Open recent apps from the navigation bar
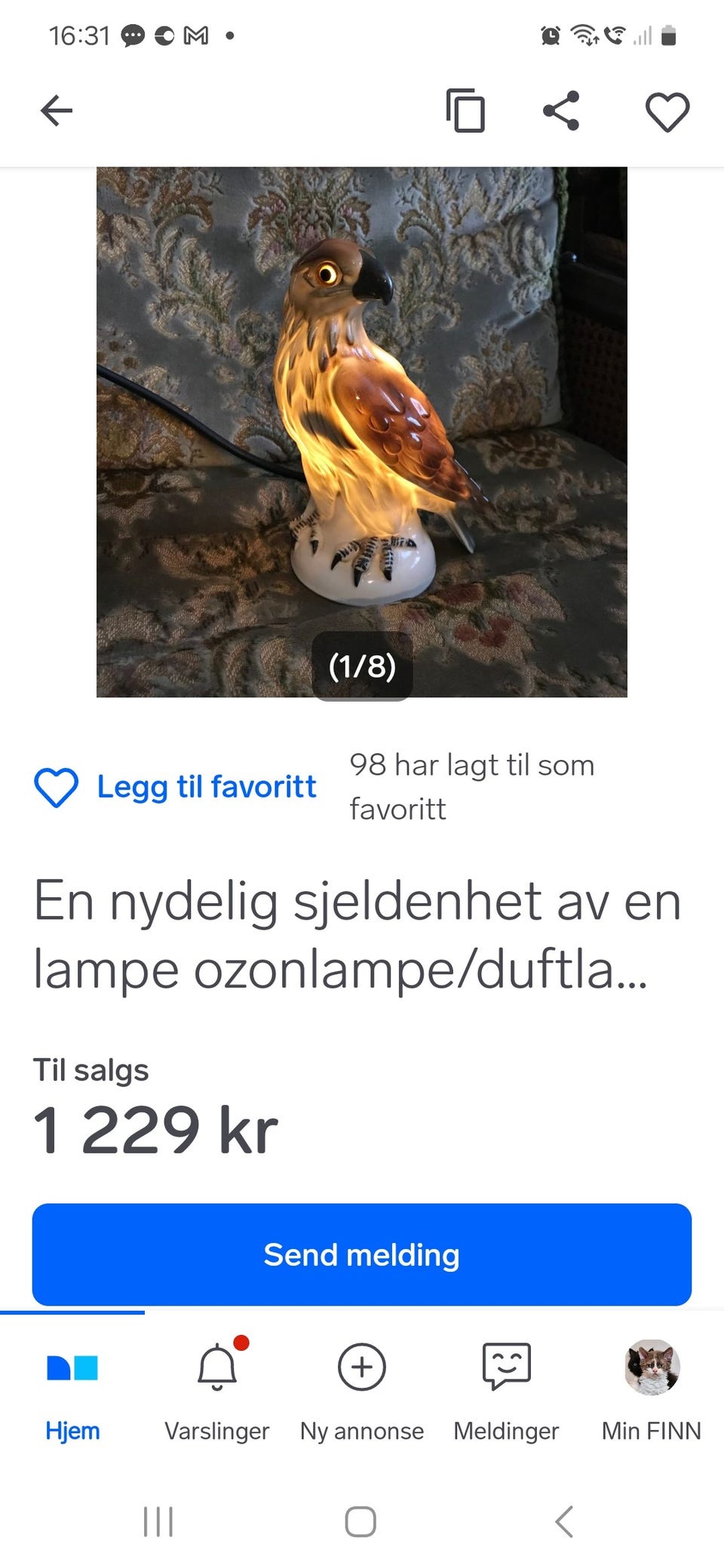This screenshot has width=724, height=1568. pyautogui.click(x=158, y=1521)
